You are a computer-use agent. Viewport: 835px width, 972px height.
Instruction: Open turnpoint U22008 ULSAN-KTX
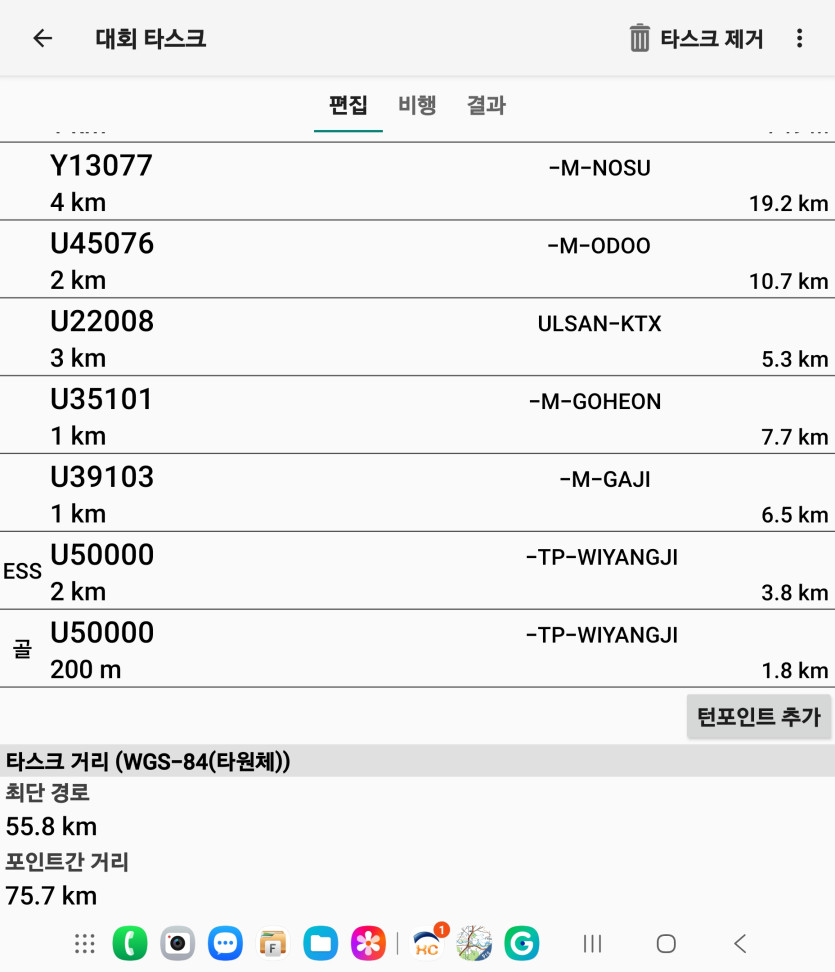point(417,338)
